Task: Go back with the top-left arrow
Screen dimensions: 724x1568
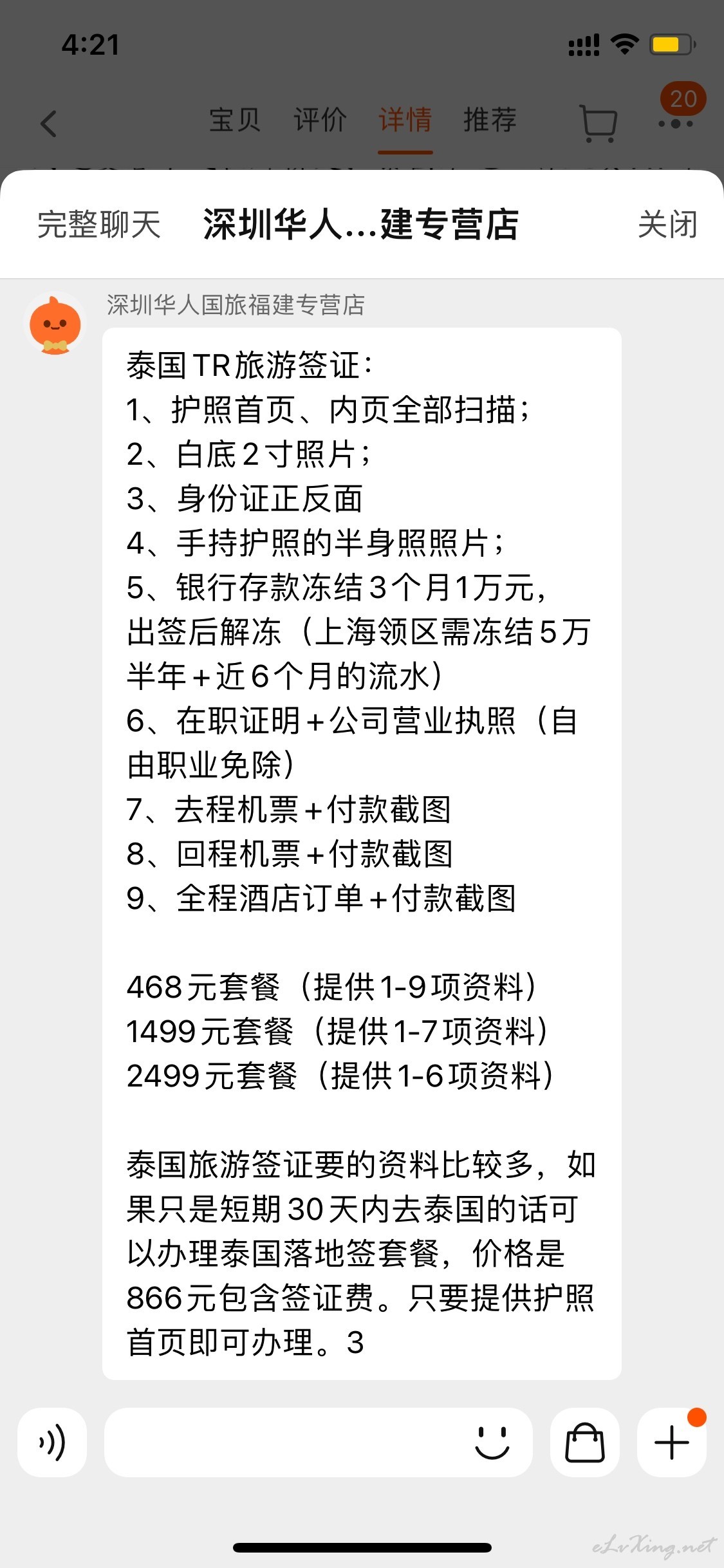Action: (49, 124)
